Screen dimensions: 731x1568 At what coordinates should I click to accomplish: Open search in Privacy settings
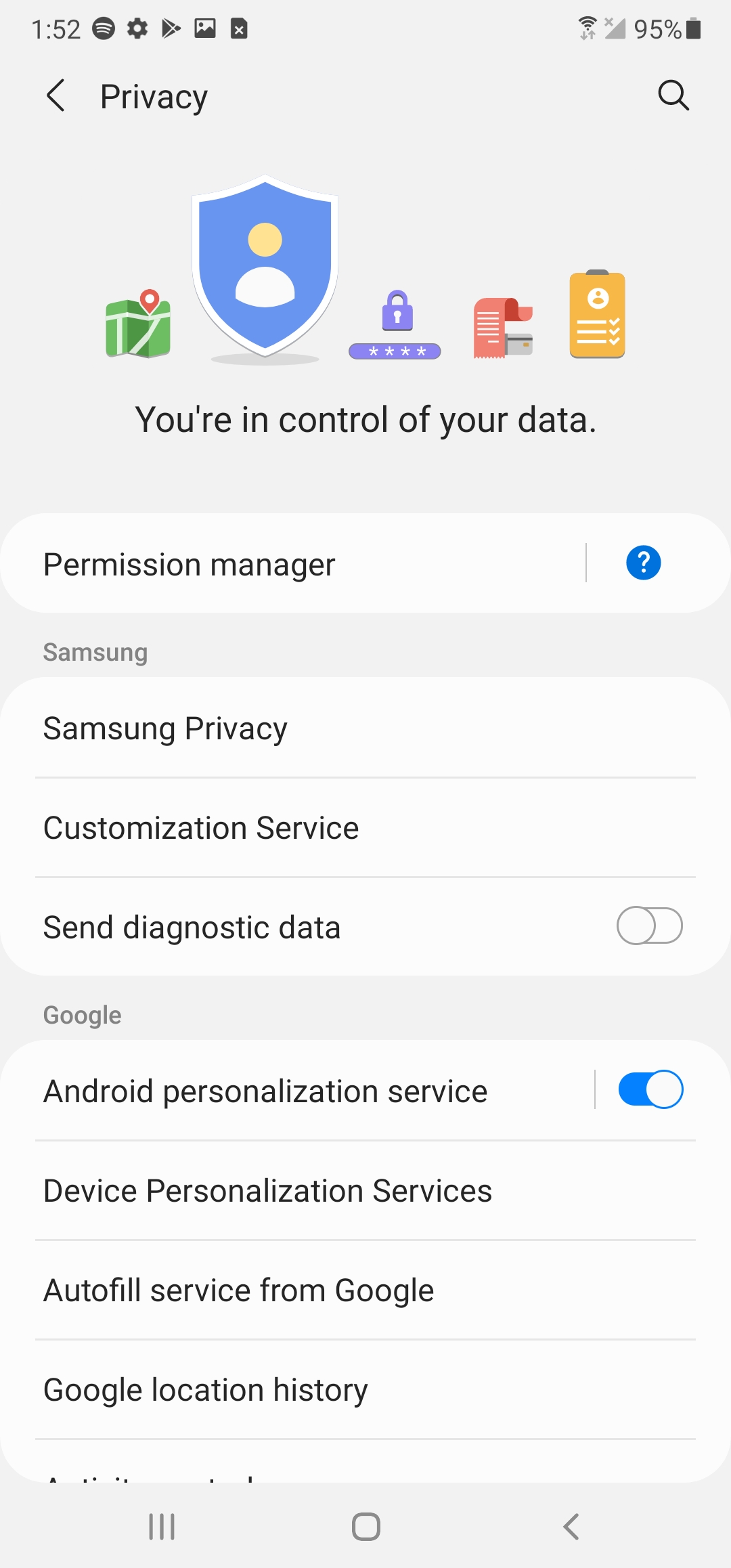(x=673, y=95)
